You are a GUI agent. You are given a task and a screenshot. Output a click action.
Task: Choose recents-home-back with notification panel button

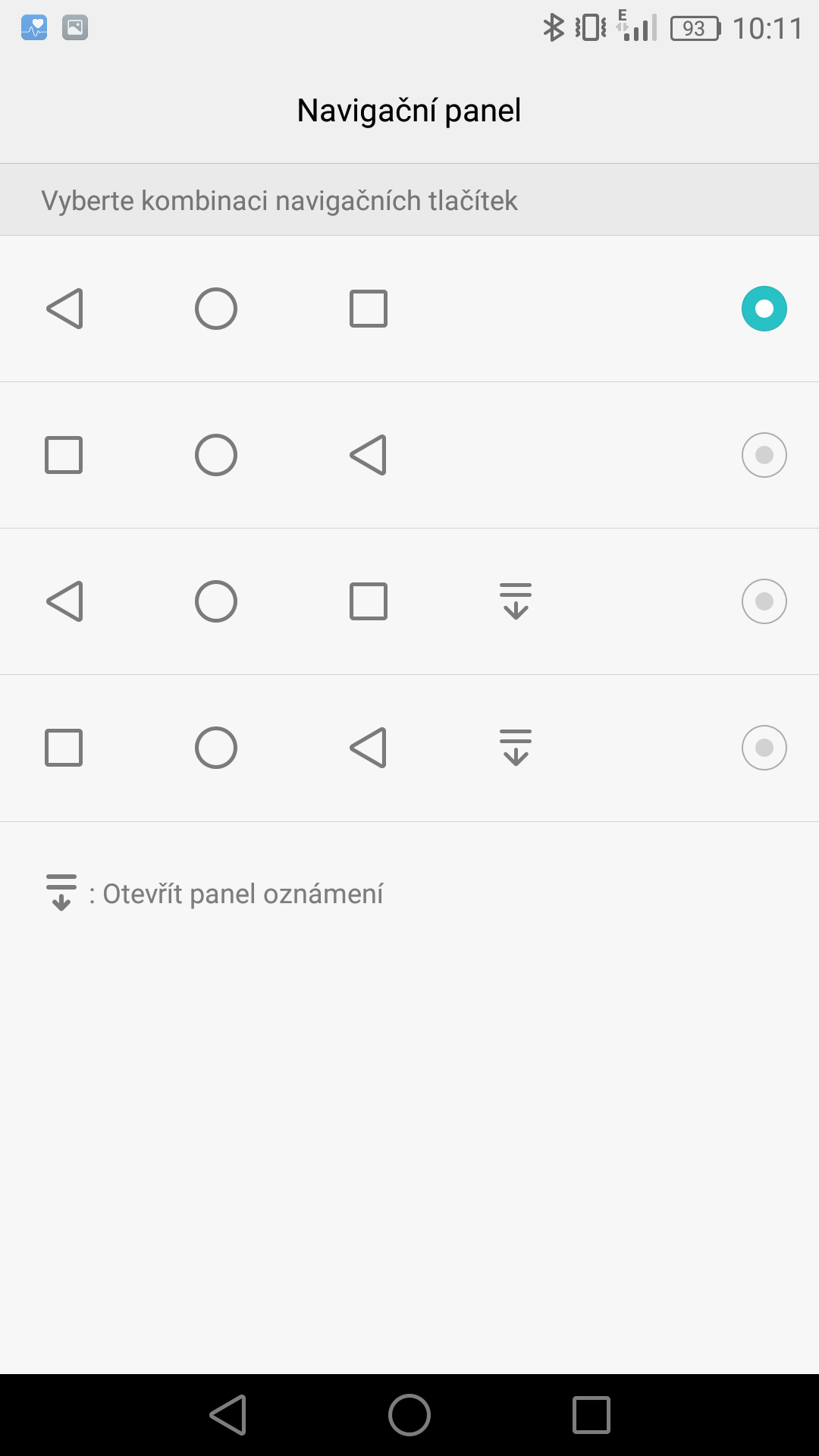tap(764, 748)
